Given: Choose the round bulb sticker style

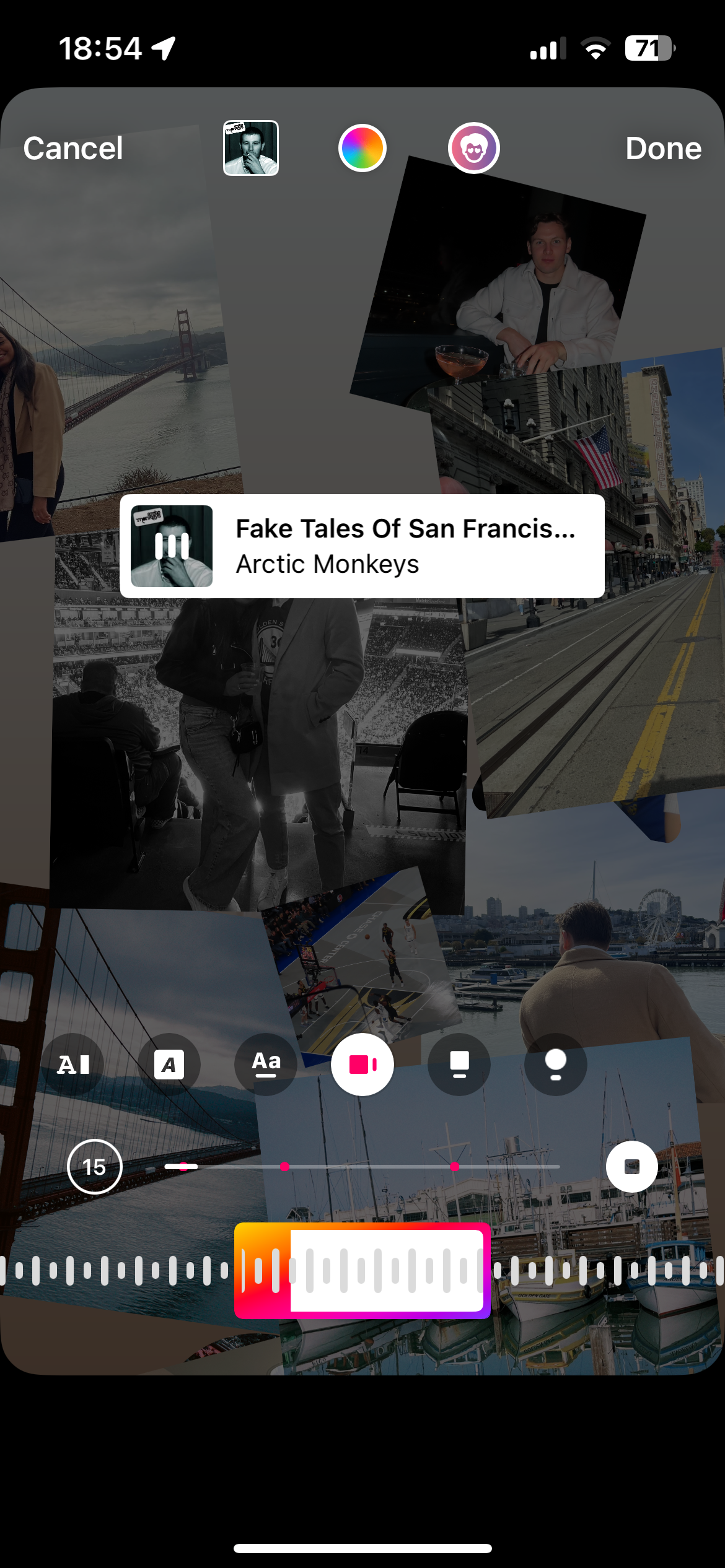Looking at the screenshot, I should pyautogui.click(x=556, y=1065).
